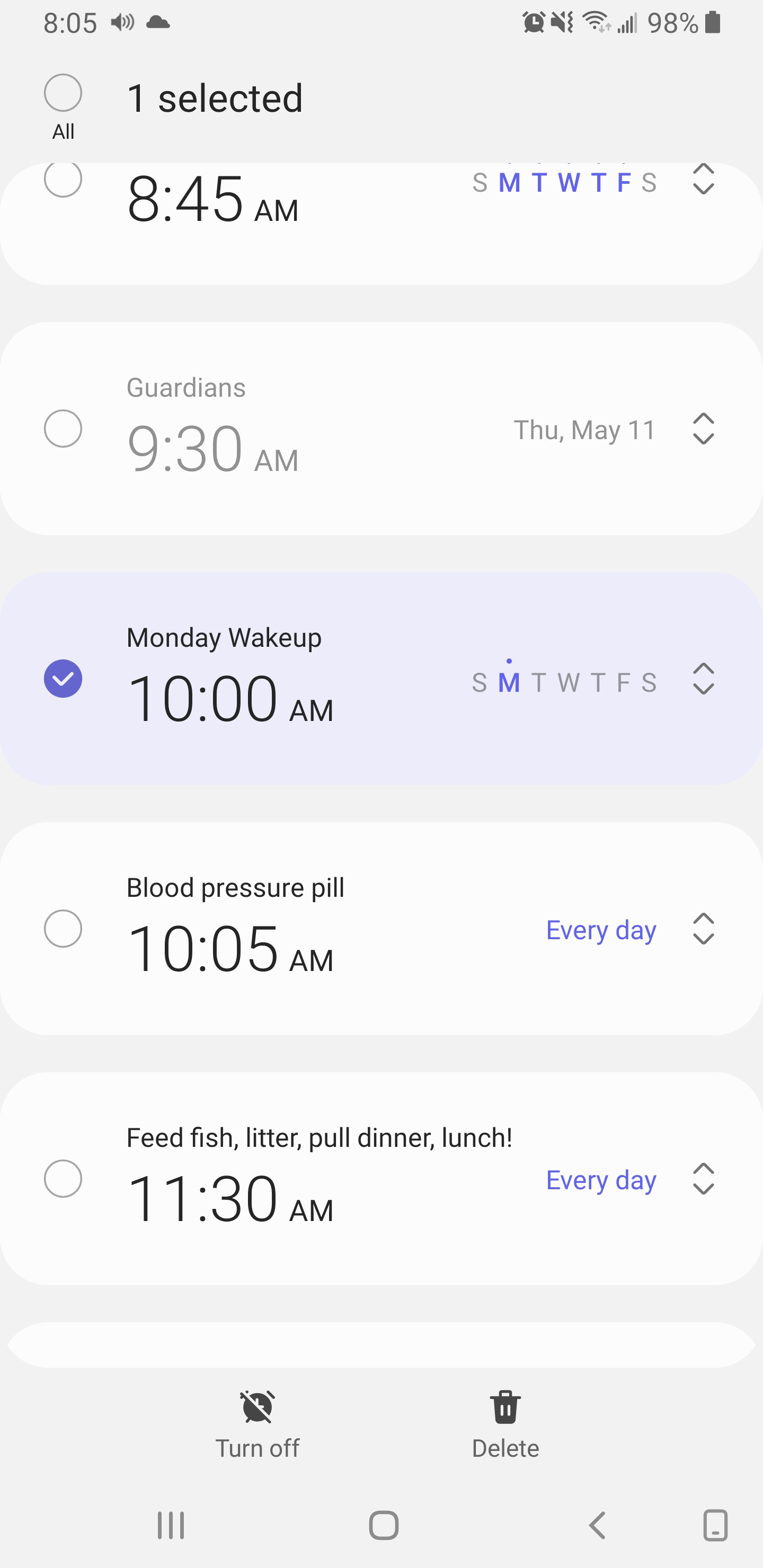Screen dimensions: 763x1568
Task: Select the 8:45 AM alarm checkbox
Action: 63,179
